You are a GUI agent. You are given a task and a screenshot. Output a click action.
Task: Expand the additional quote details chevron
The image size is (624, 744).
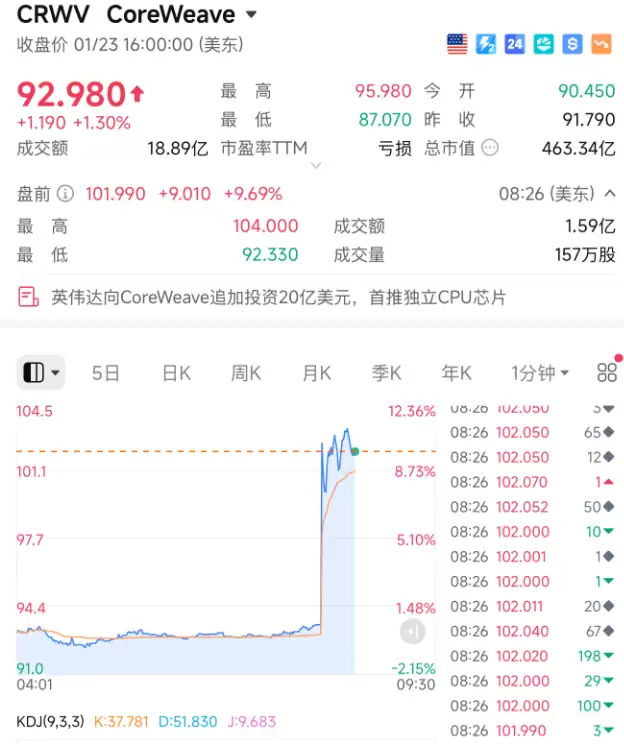(x=316, y=166)
